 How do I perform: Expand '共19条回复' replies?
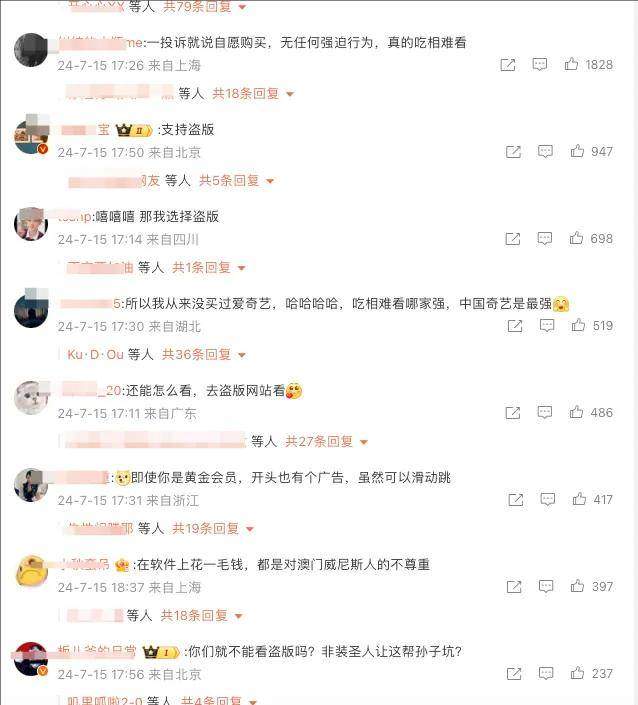click(212, 528)
